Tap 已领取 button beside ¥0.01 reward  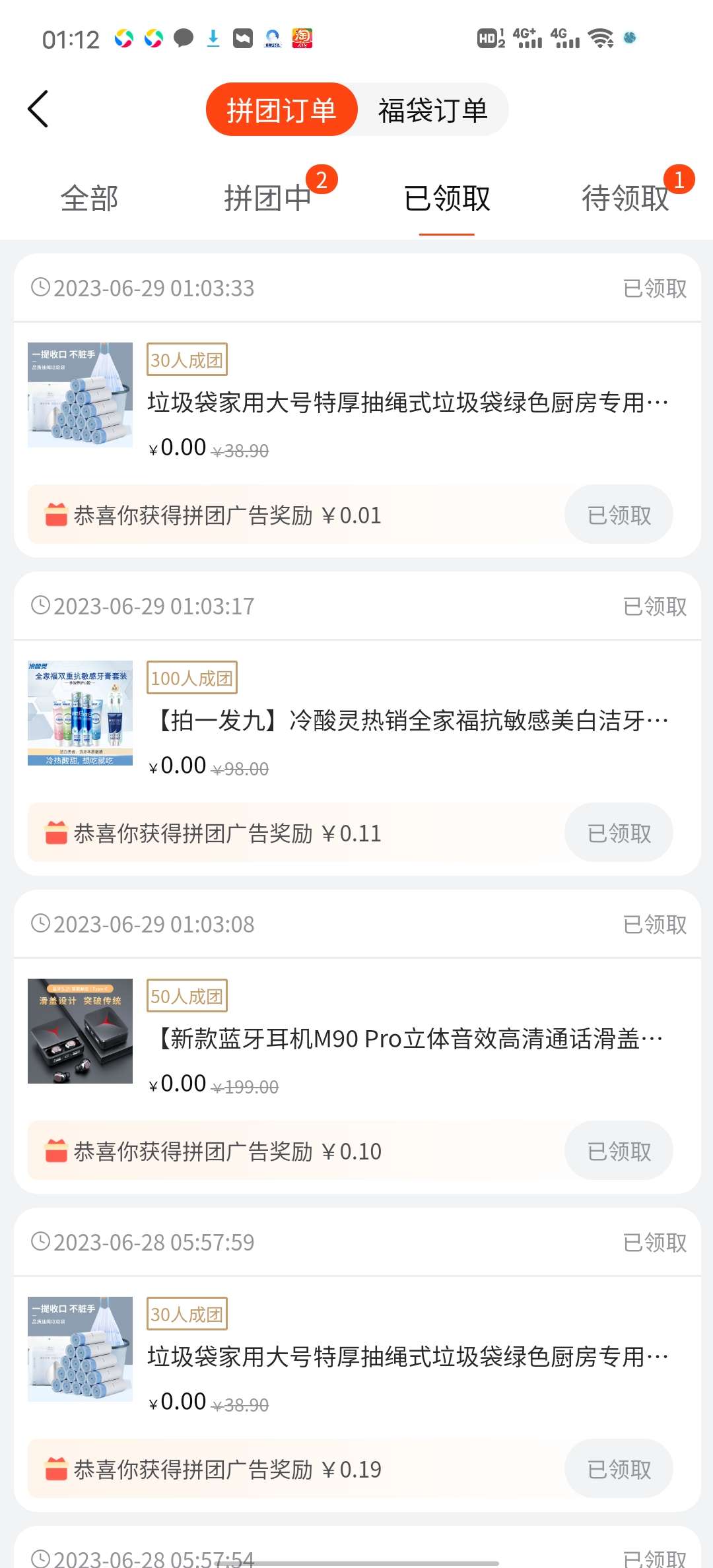coord(619,515)
